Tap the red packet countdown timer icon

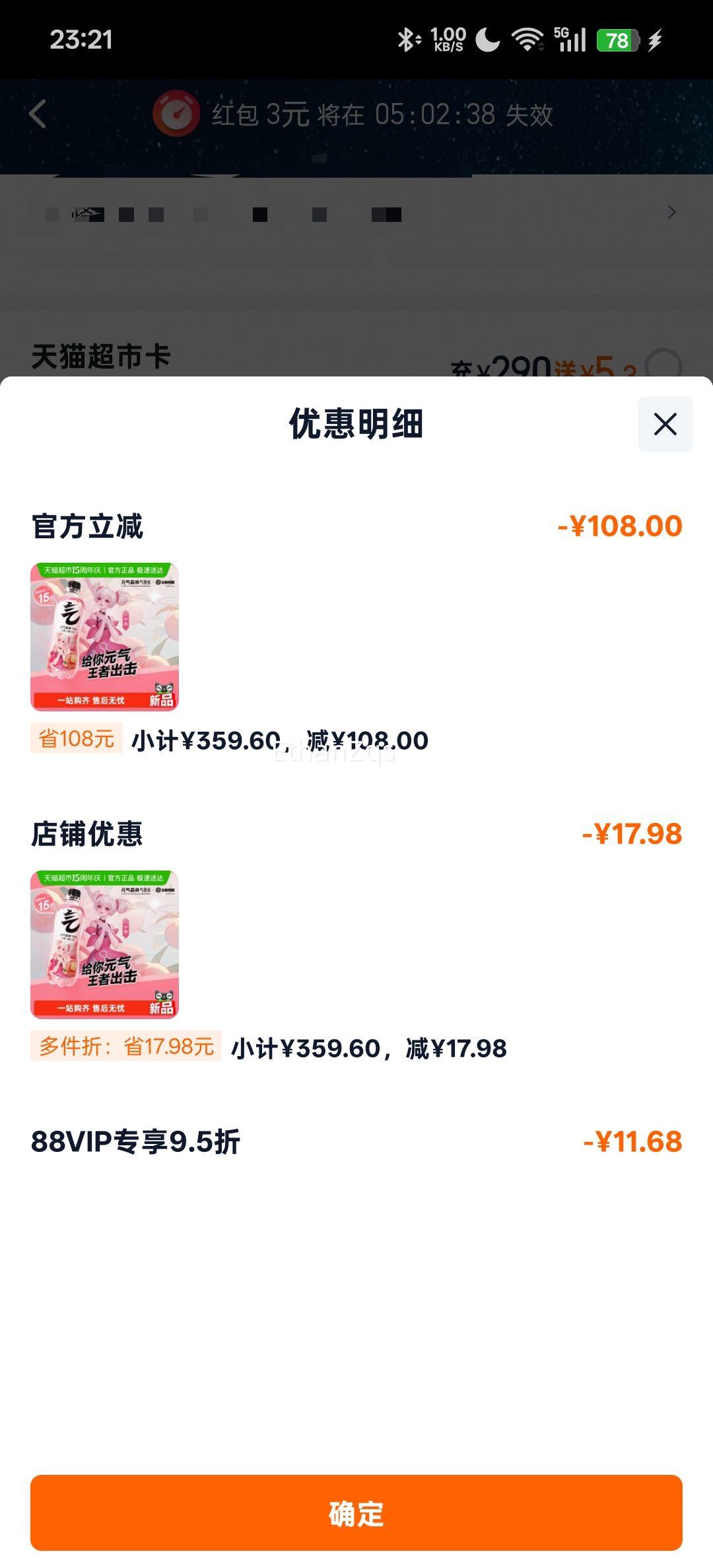click(x=176, y=115)
